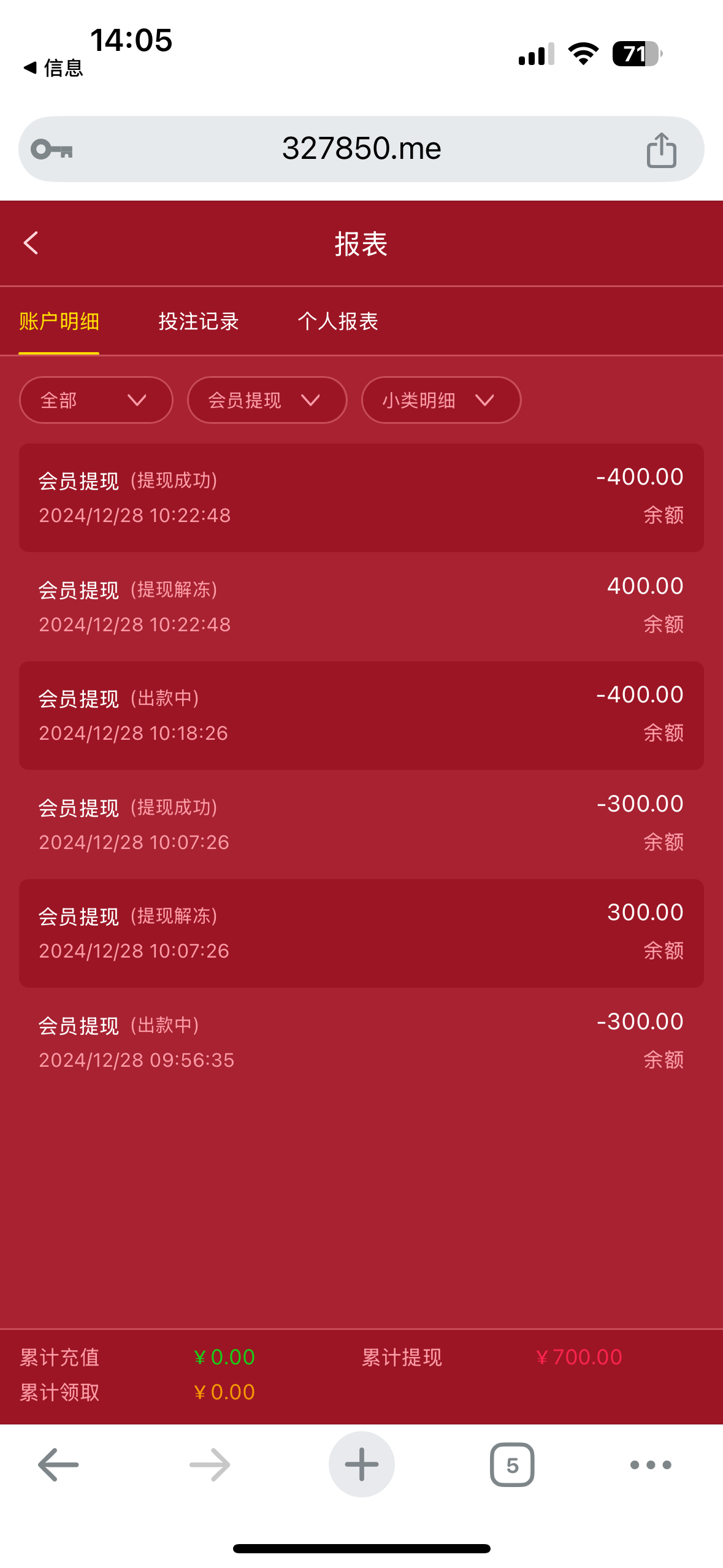Screen dimensions: 723x1568
Task: Tap the back chevron on the 报表 header
Action: tap(31, 243)
